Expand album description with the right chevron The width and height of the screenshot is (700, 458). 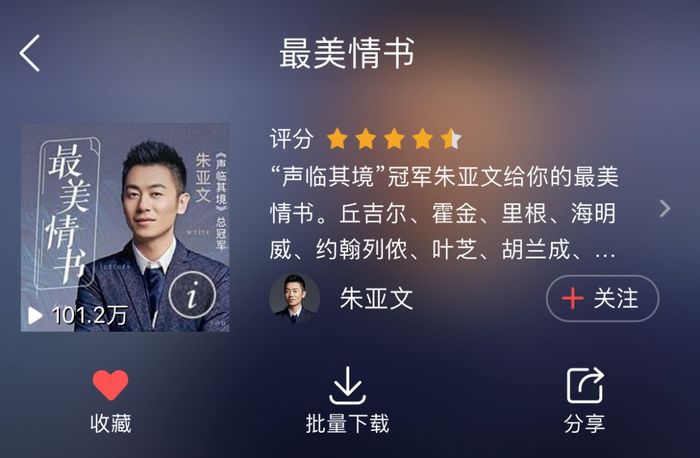pos(665,208)
